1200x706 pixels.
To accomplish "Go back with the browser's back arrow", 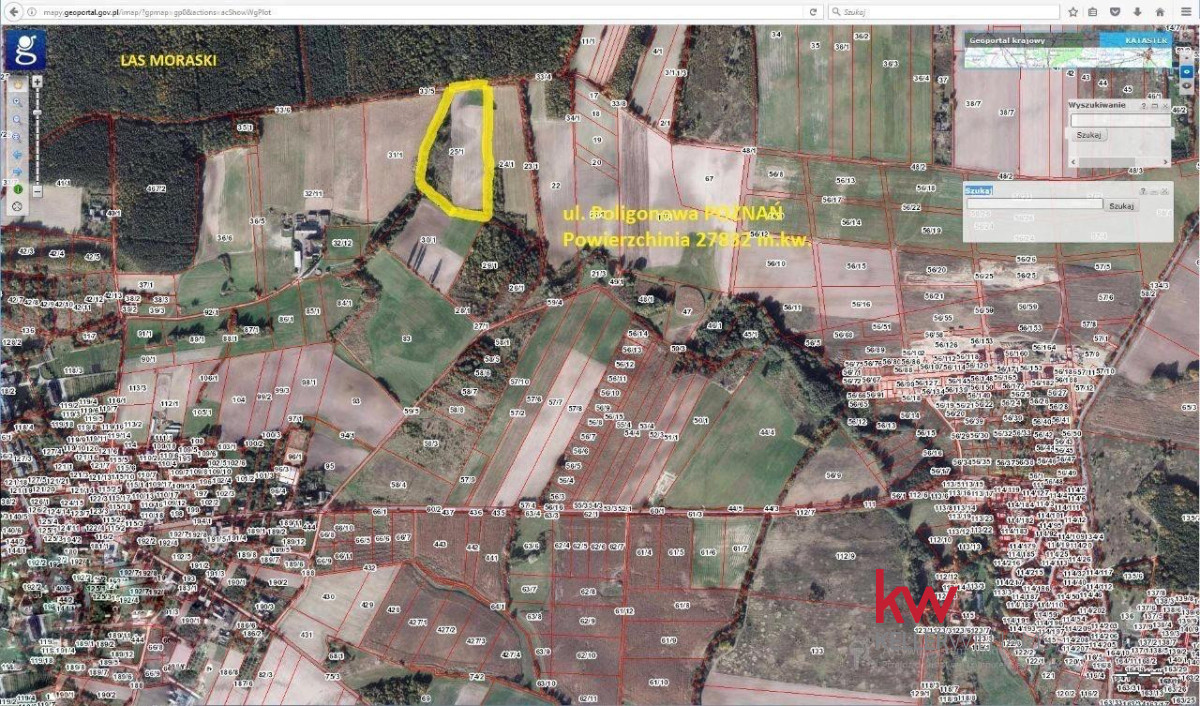I will point(11,12).
